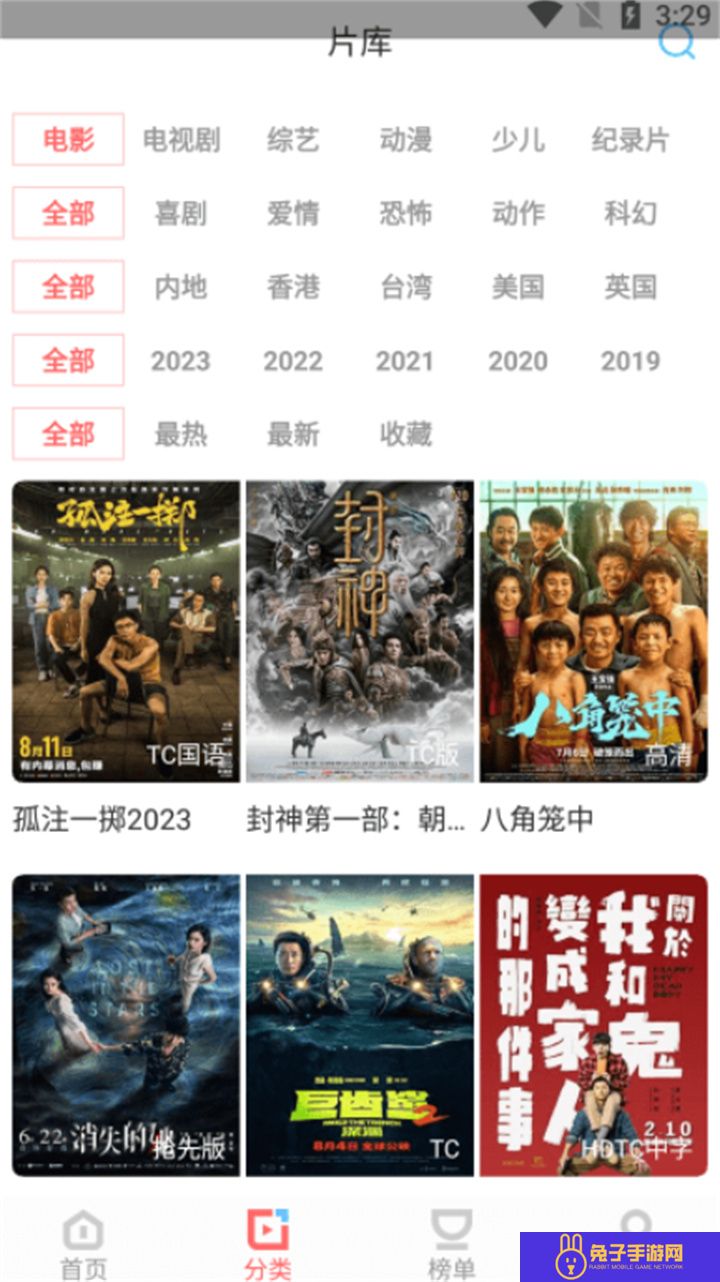
Task: Open the search icon in the top bar
Action: 677,43
